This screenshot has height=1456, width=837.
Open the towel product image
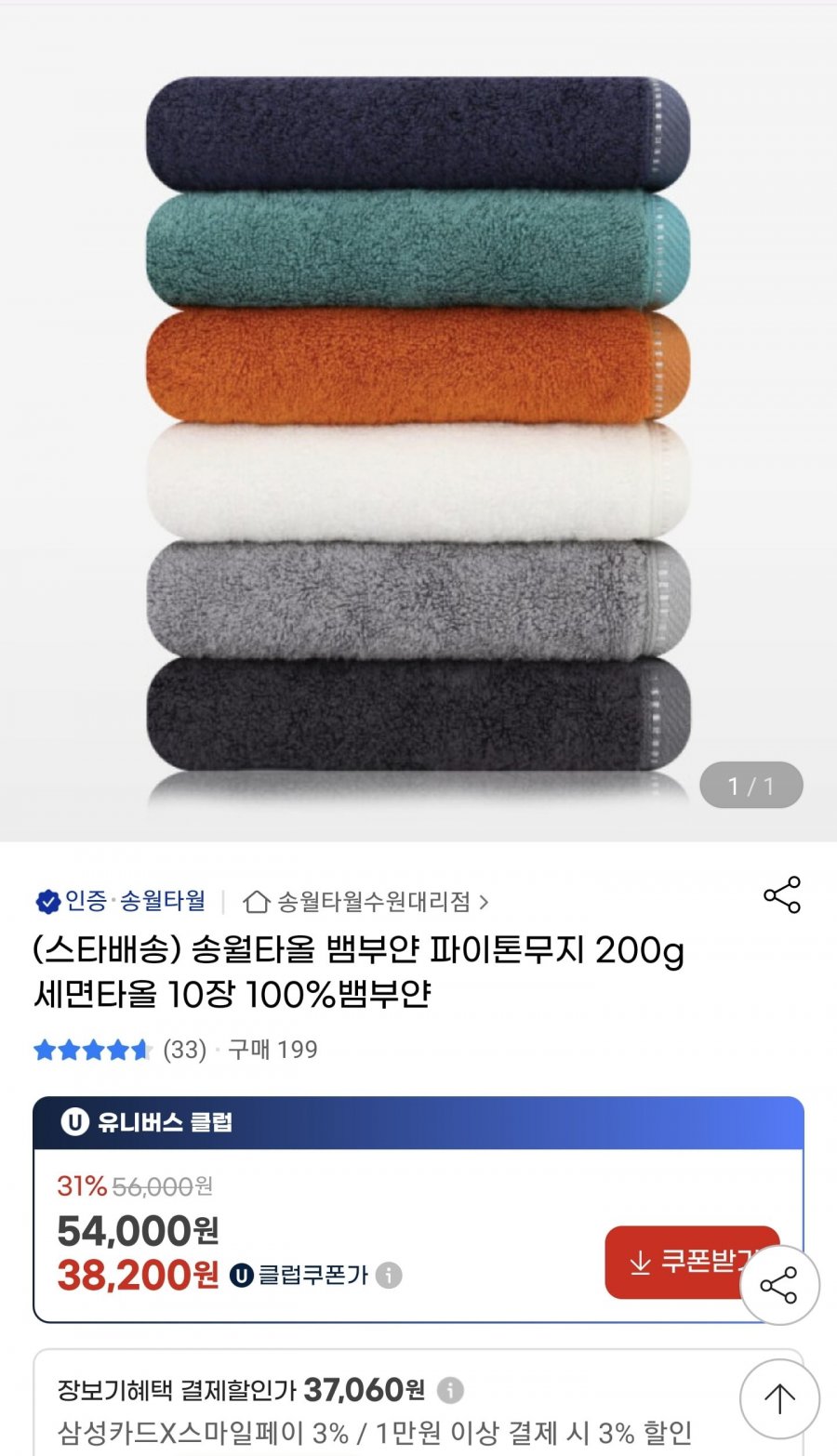[x=418, y=423]
